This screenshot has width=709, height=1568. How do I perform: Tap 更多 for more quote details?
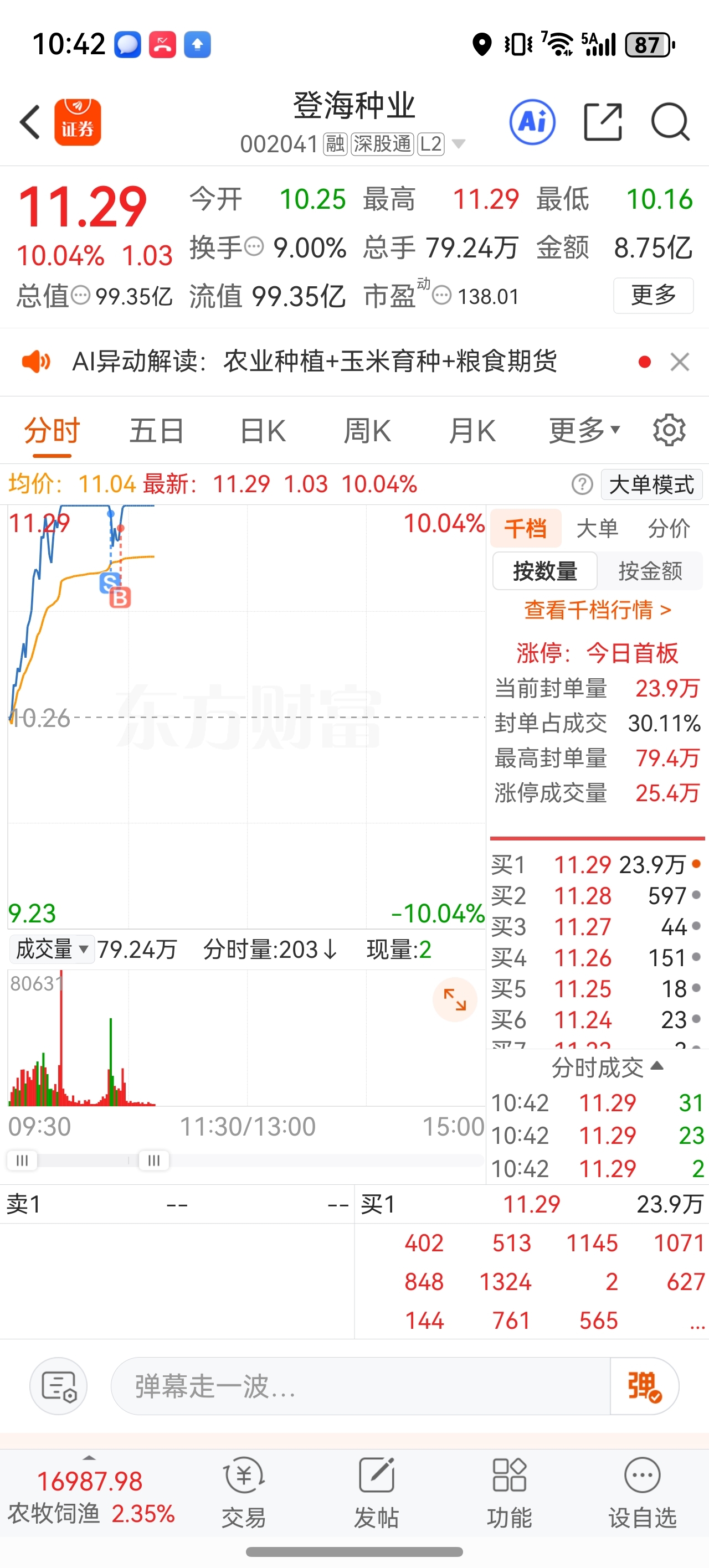pyautogui.click(x=653, y=295)
